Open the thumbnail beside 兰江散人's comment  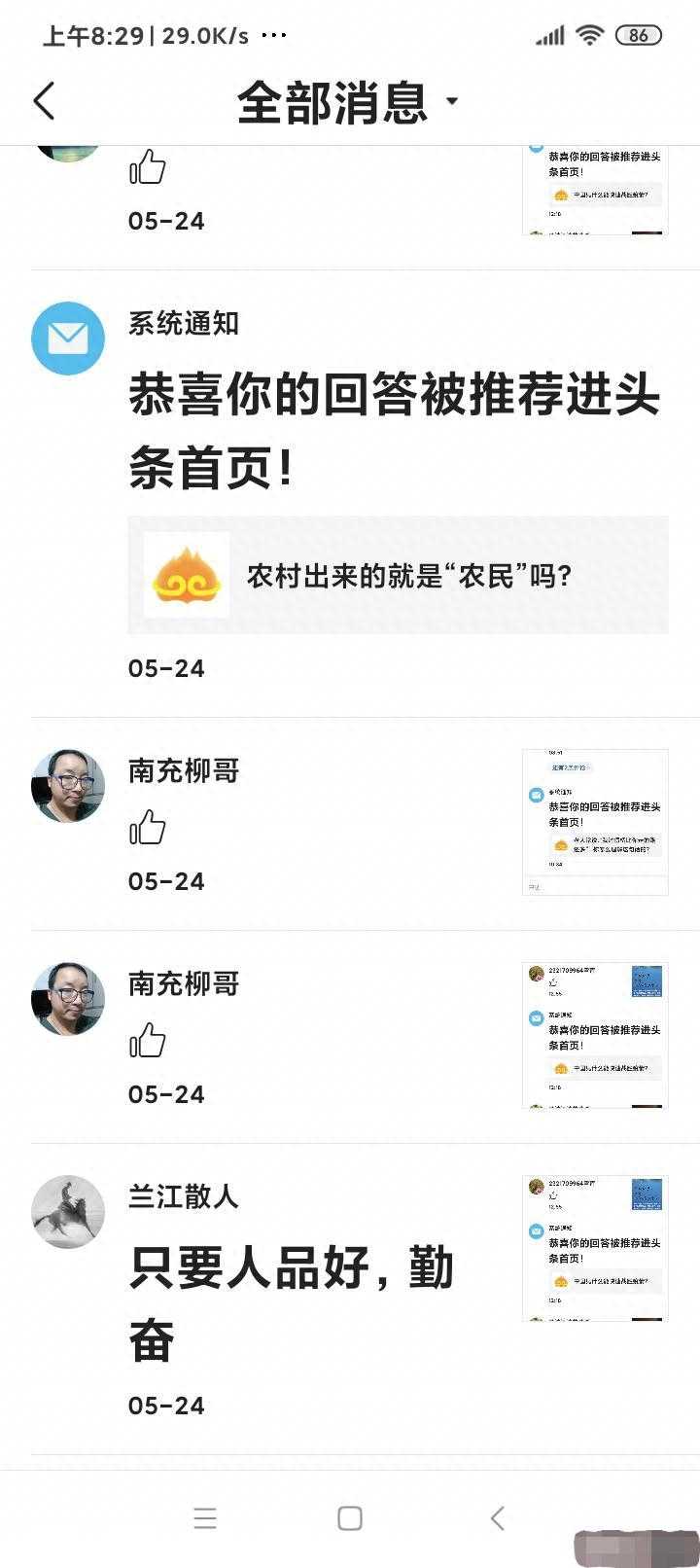[595, 1248]
